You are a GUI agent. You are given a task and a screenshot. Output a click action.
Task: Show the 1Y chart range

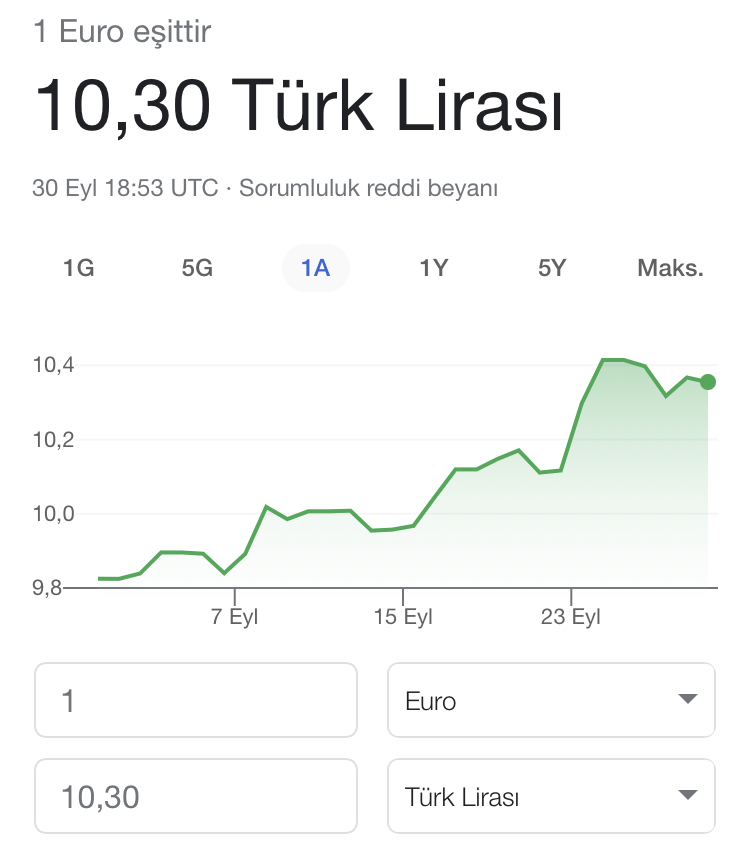433,268
